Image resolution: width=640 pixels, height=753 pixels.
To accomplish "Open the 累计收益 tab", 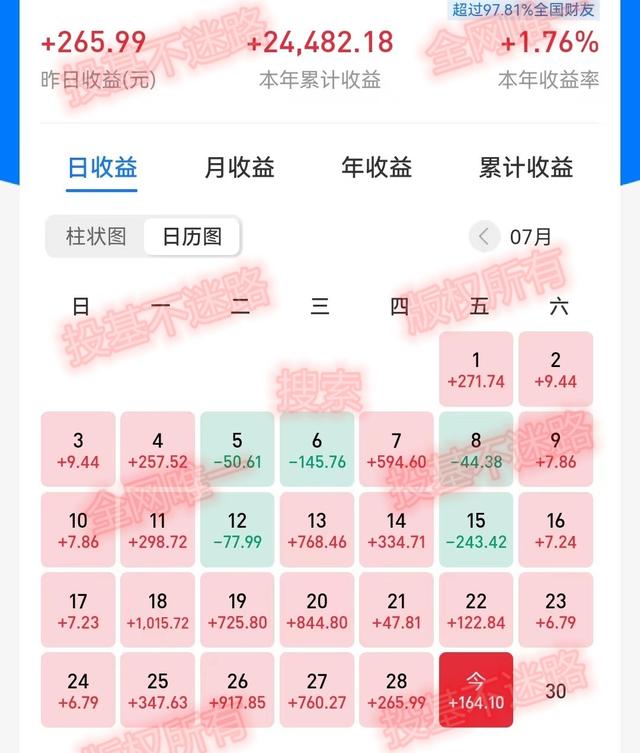I will coord(525,167).
